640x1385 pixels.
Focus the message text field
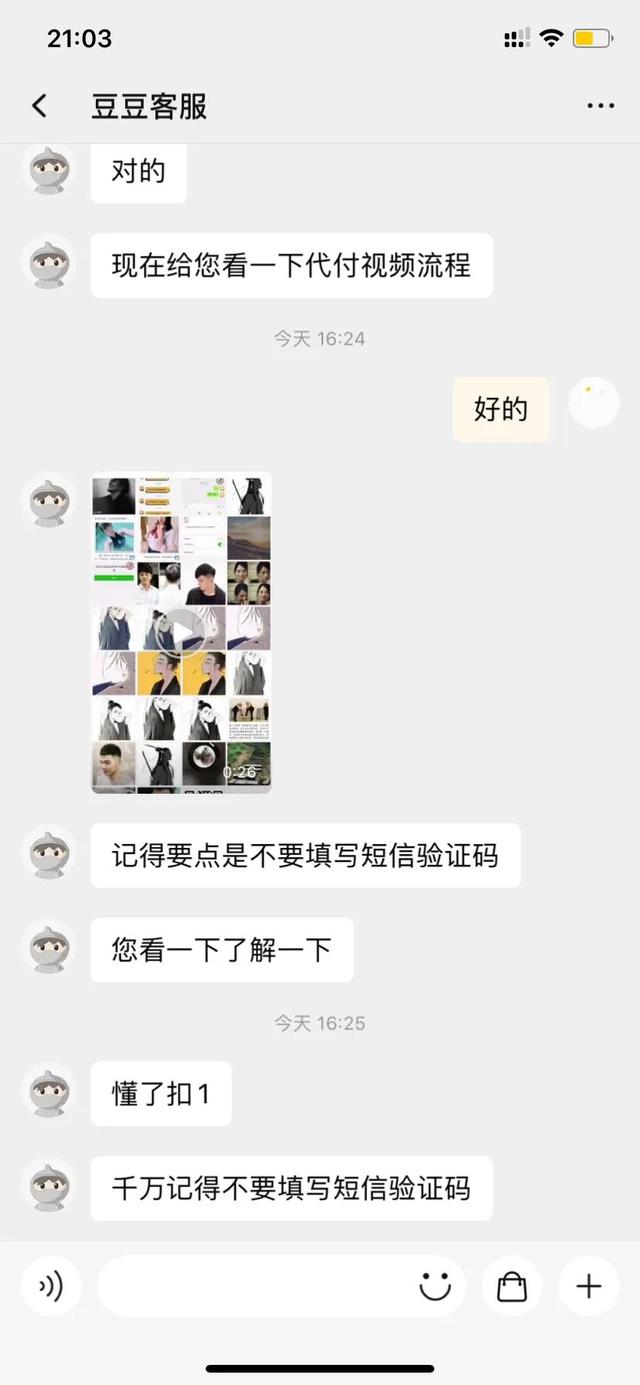pos(255,1286)
